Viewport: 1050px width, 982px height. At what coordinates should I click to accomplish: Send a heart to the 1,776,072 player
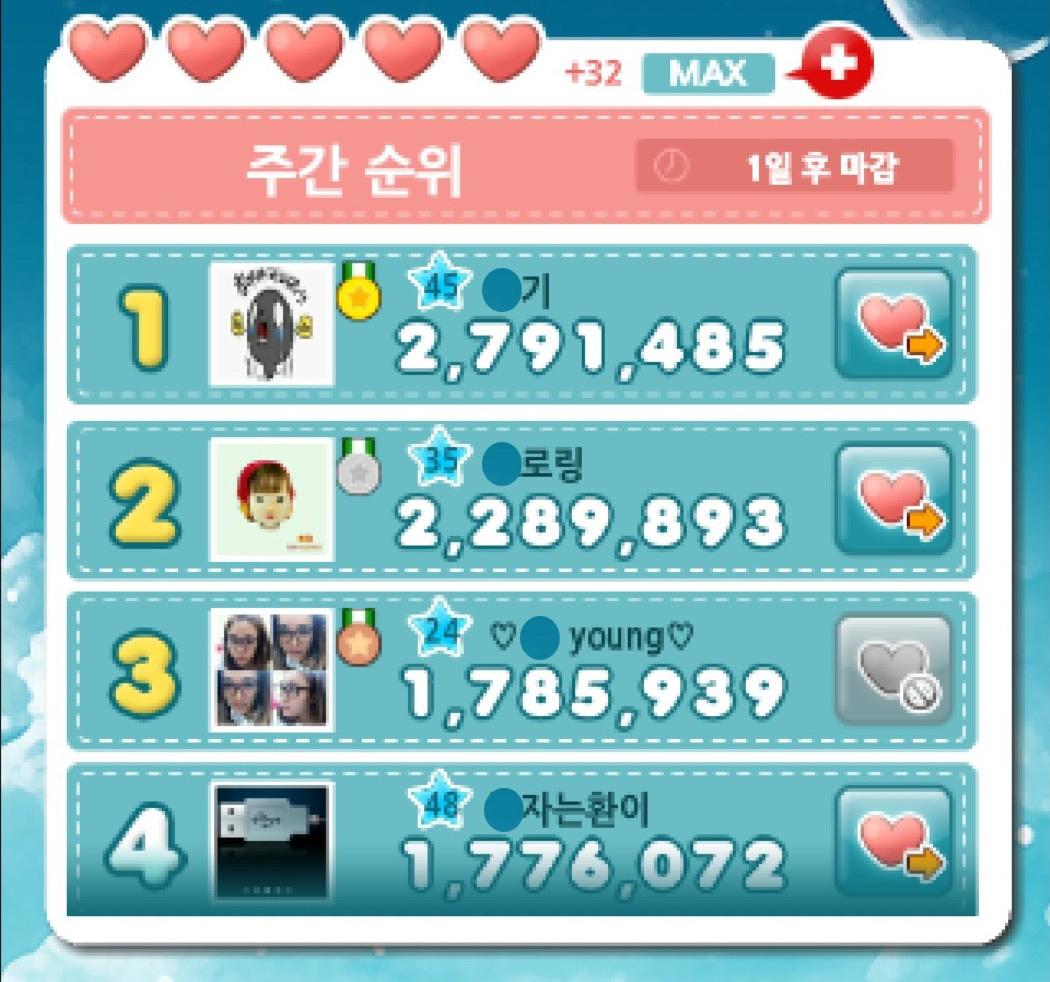pos(893,841)
